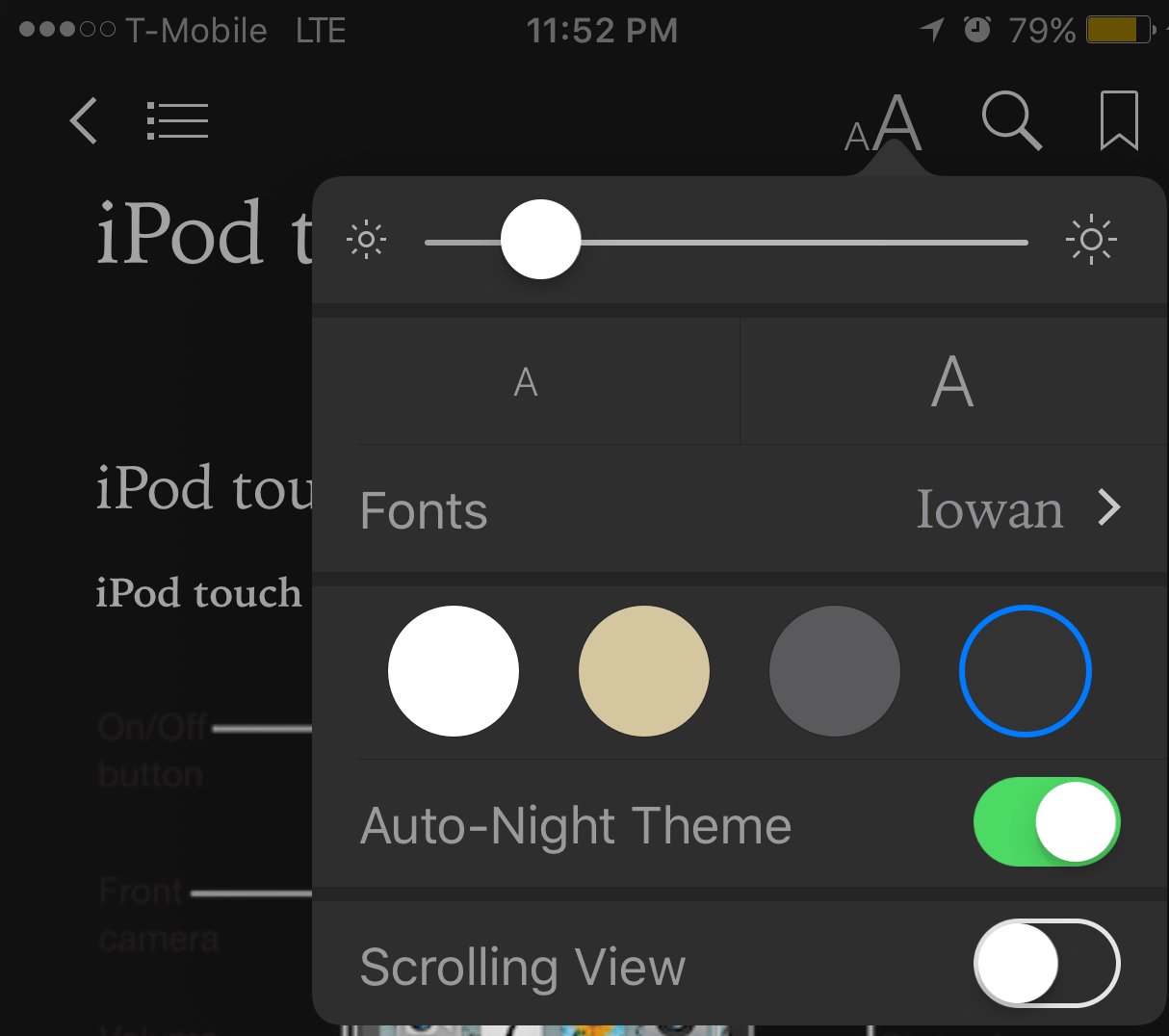Select the white page theme
The width and height of the screenshot is (1169, 1036).
tap(454, 671)
